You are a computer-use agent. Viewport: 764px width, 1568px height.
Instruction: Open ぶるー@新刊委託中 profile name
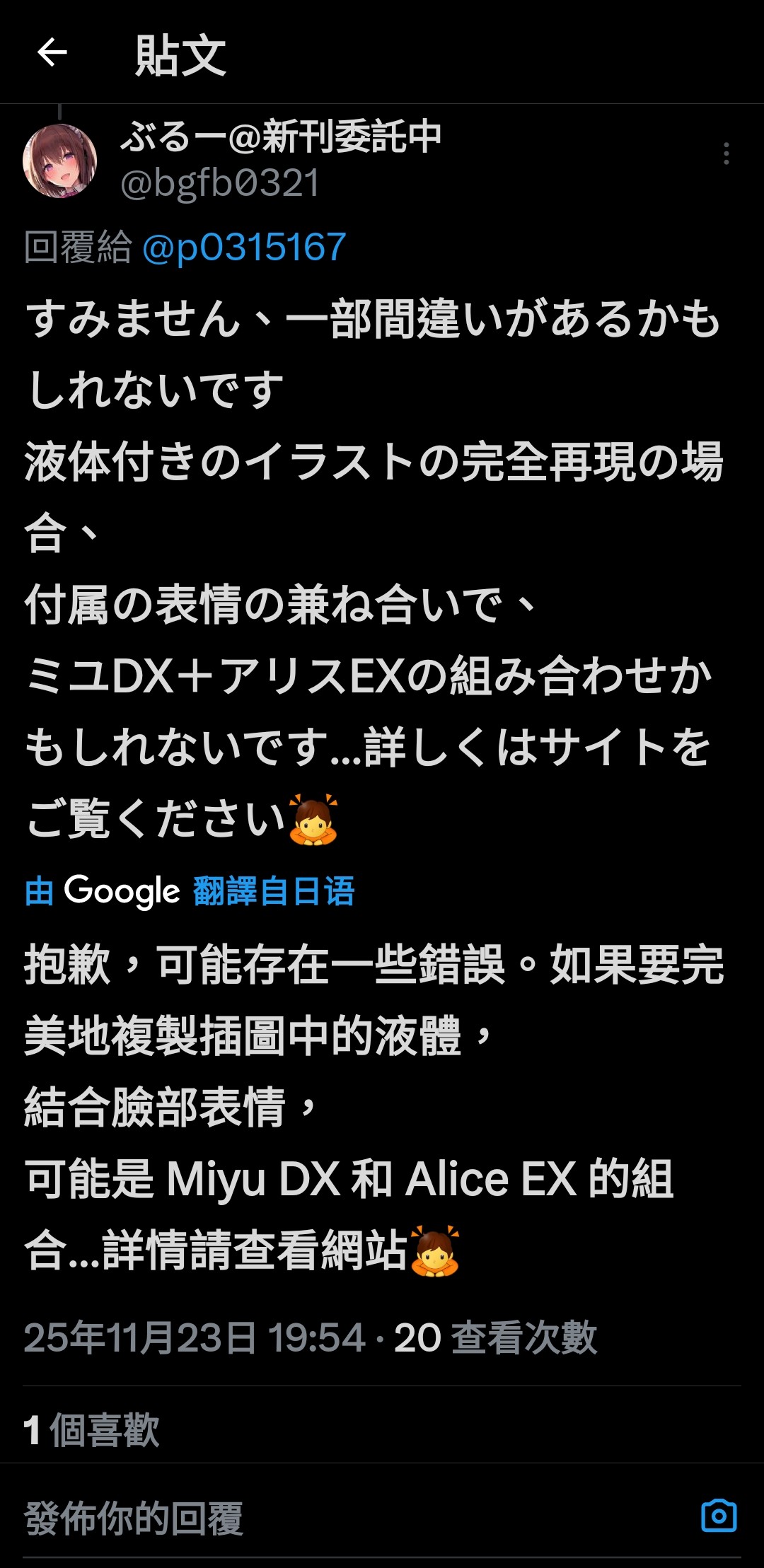point(281,137)
